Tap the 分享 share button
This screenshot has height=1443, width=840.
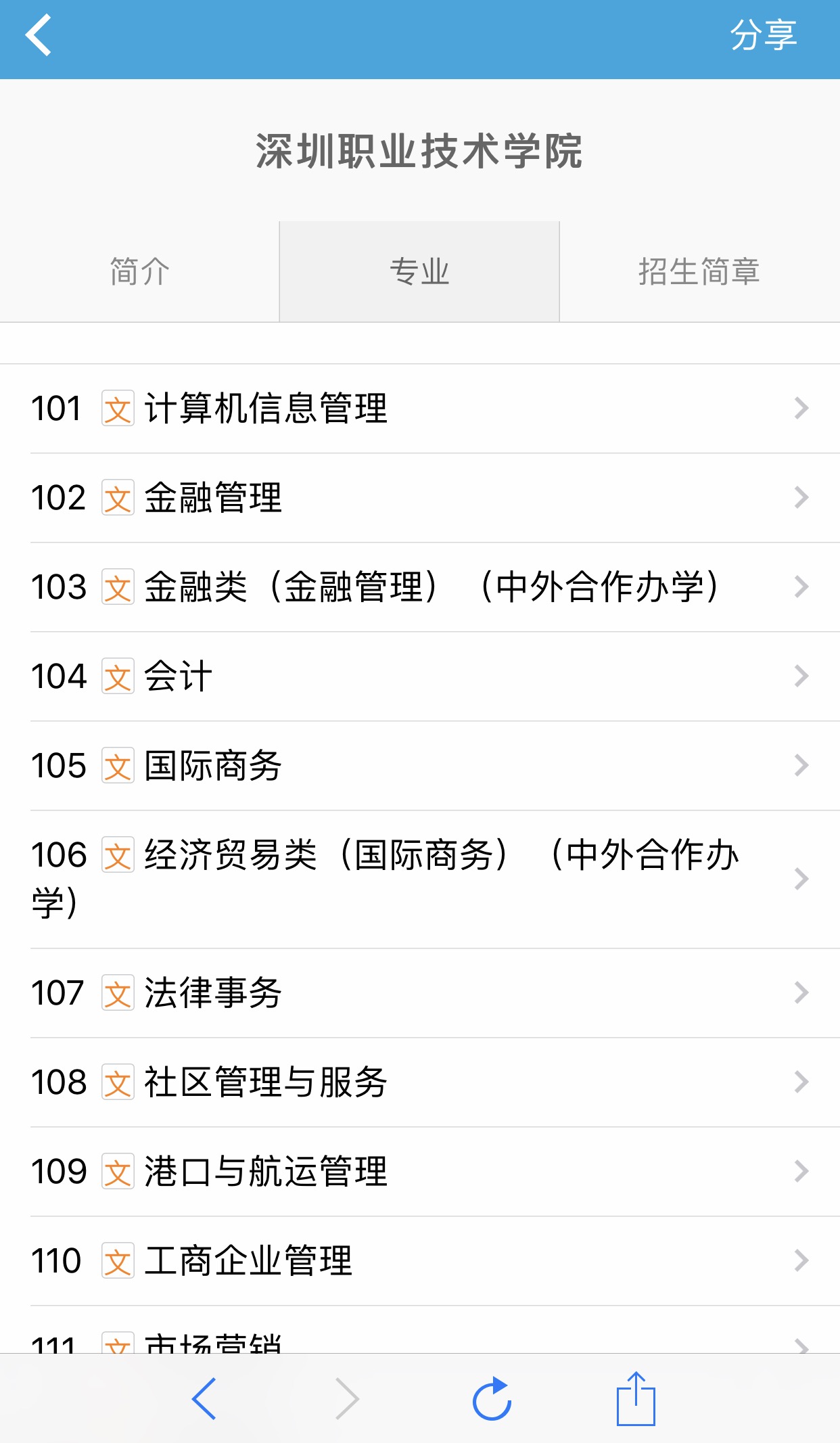(764, 35)
